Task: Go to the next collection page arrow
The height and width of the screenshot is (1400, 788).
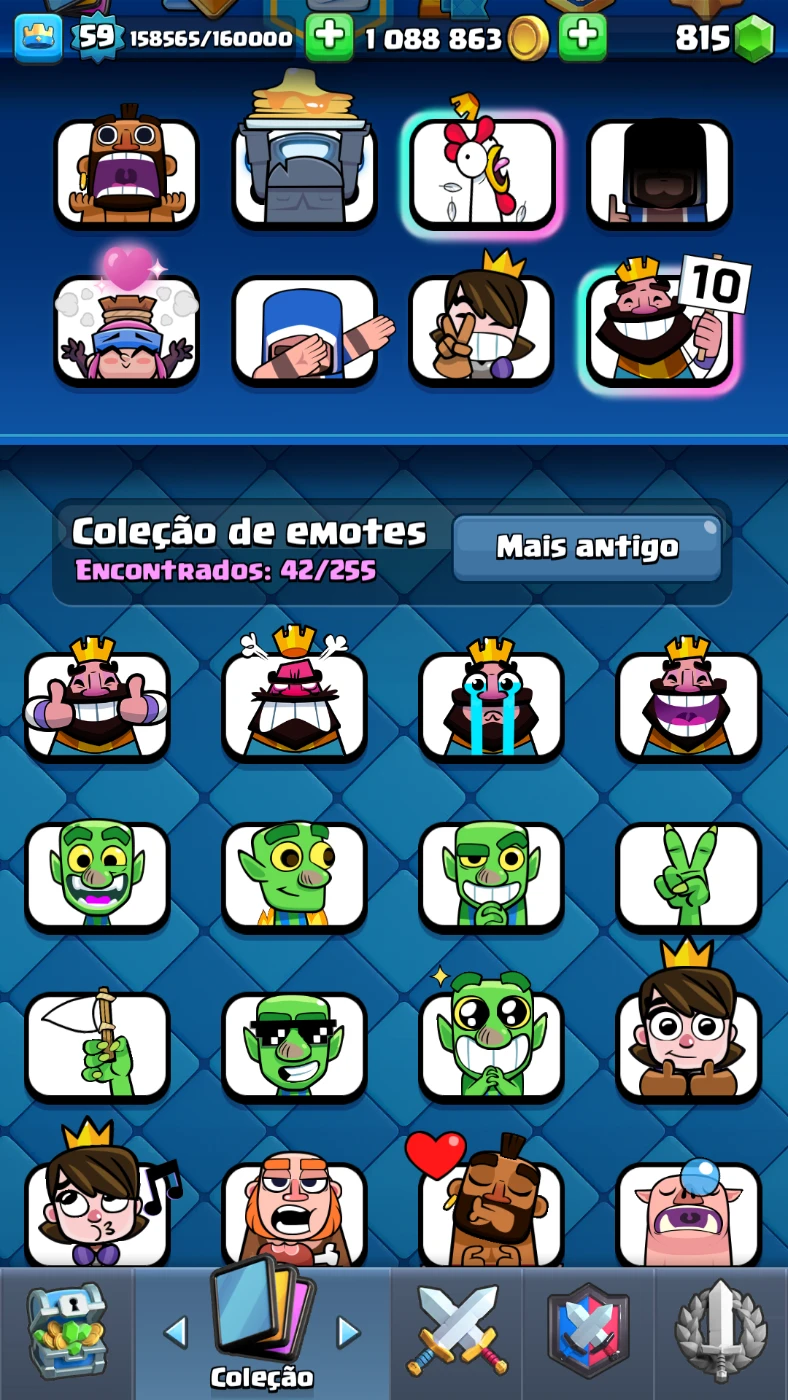Action: click(348, 1331)
